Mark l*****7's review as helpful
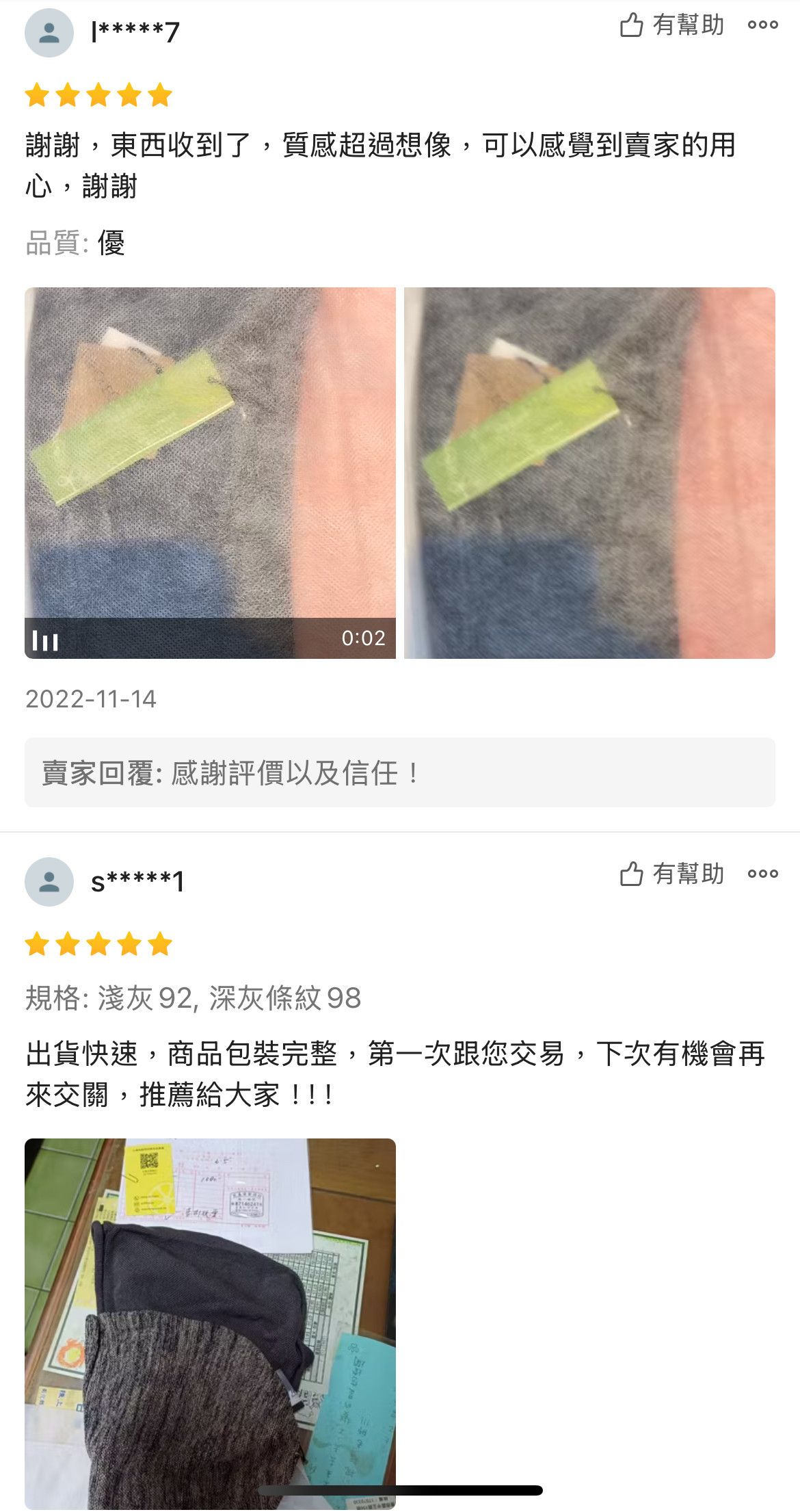This screenshot has height=1512, width=800. pos(671,25)
